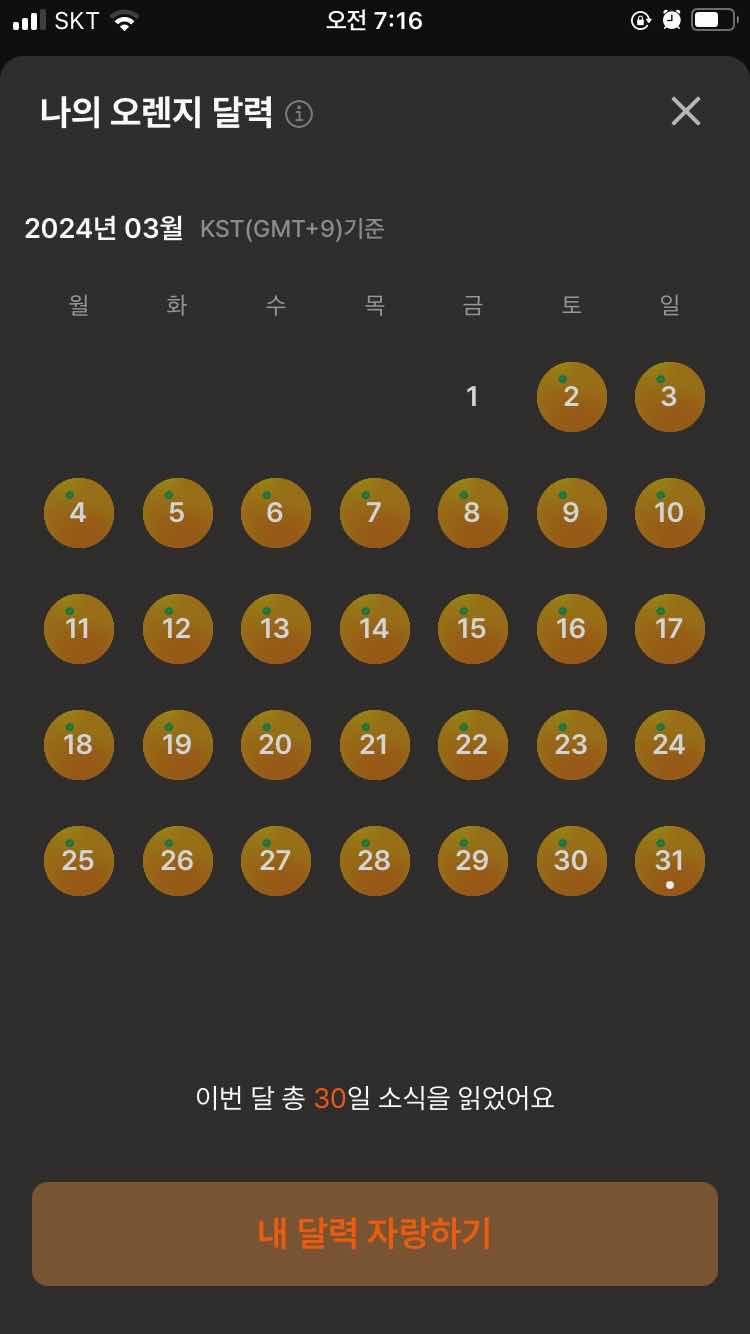Close the orange calendar sheet
750x1334 pixels.
pyautogui.click(x=685, y=111)
